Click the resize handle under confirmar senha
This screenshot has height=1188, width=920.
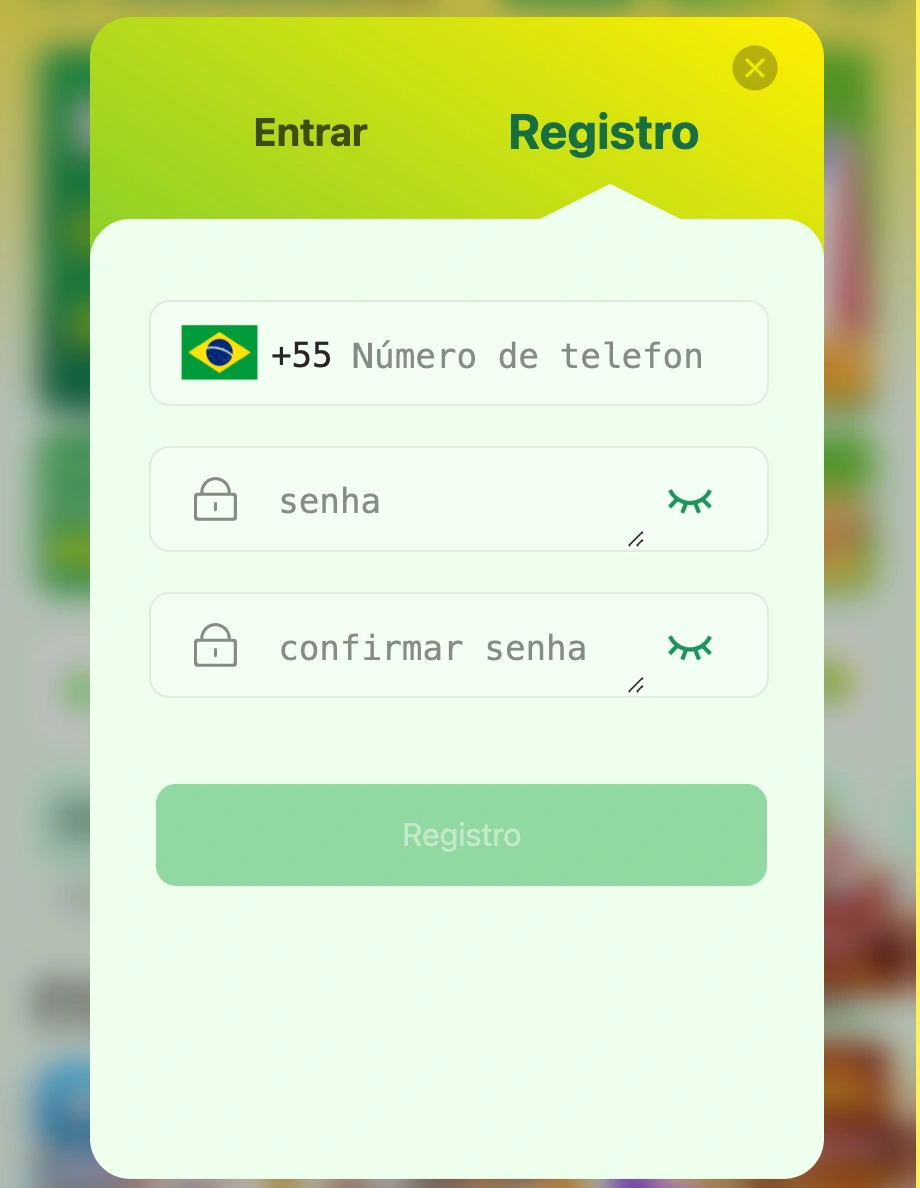coord(636,685)
